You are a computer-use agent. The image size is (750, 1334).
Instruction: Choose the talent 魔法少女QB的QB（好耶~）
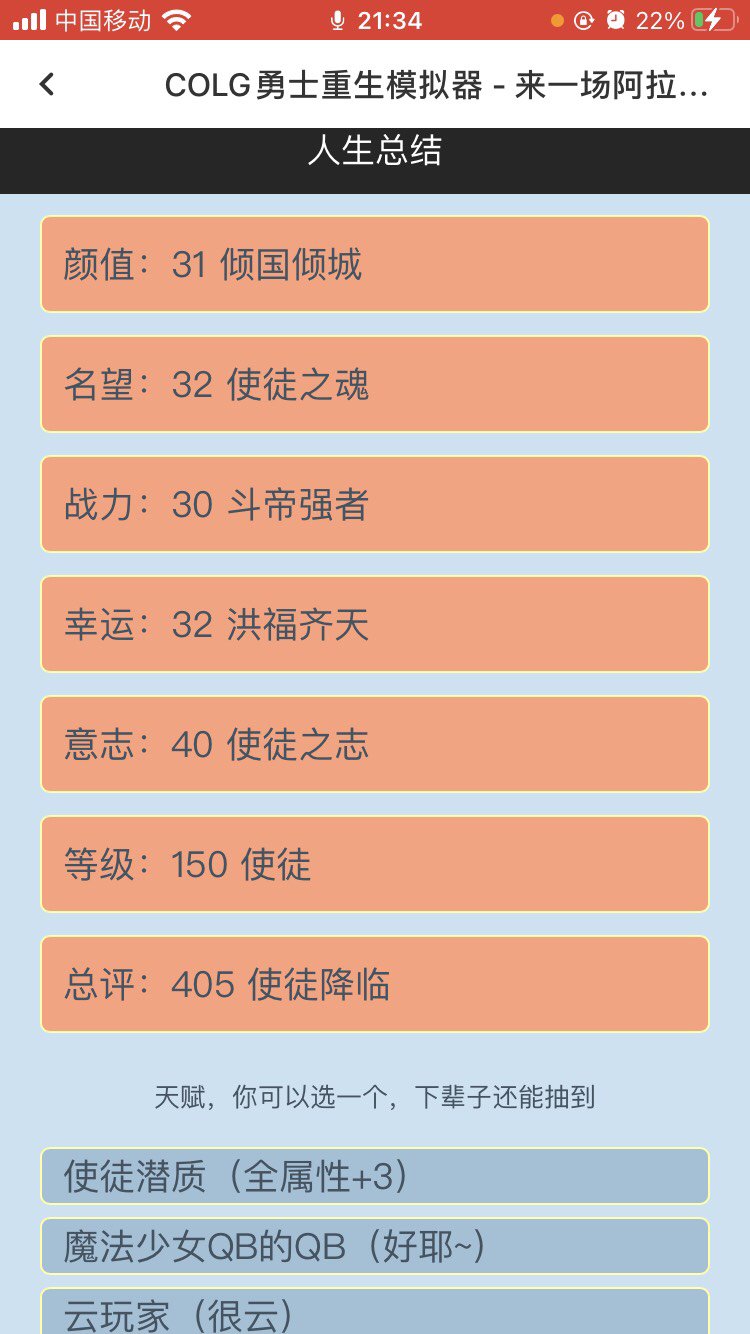pyautogui.click(x=375, y=1246)
